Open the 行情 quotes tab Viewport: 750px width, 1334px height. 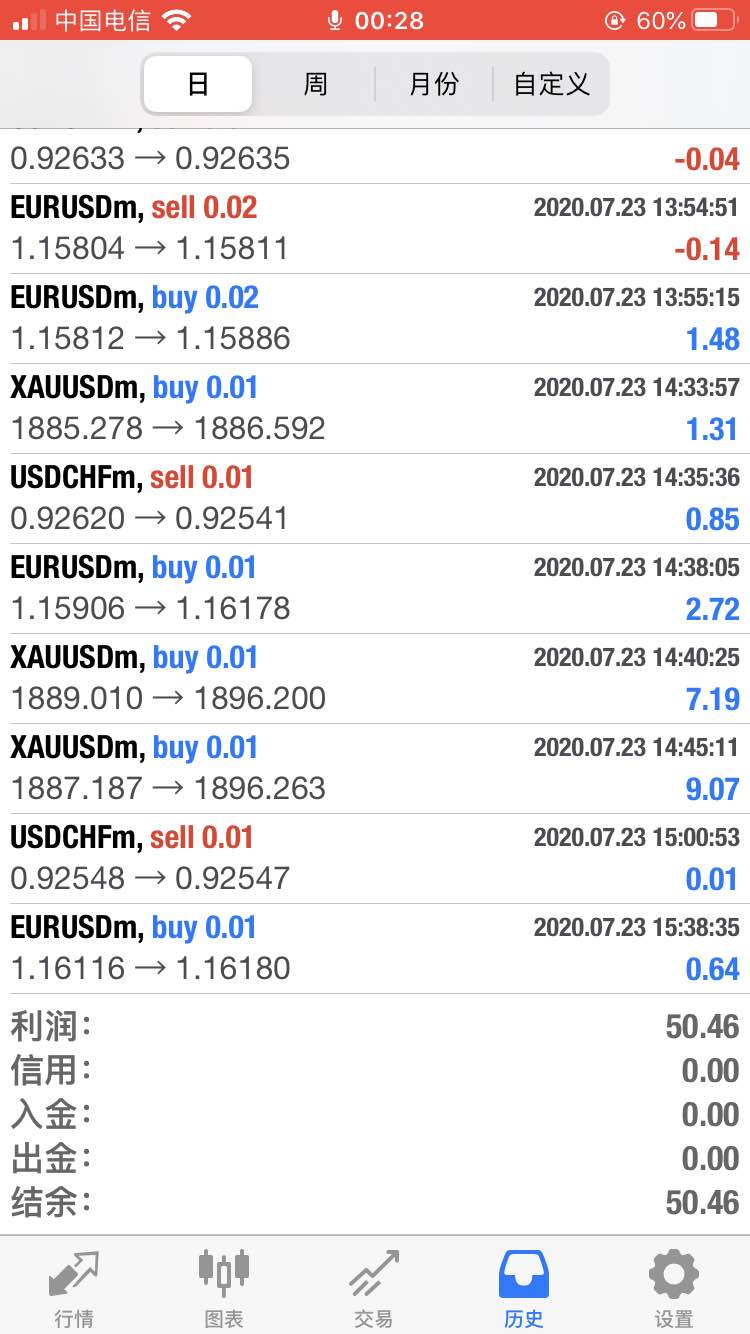75,1288
